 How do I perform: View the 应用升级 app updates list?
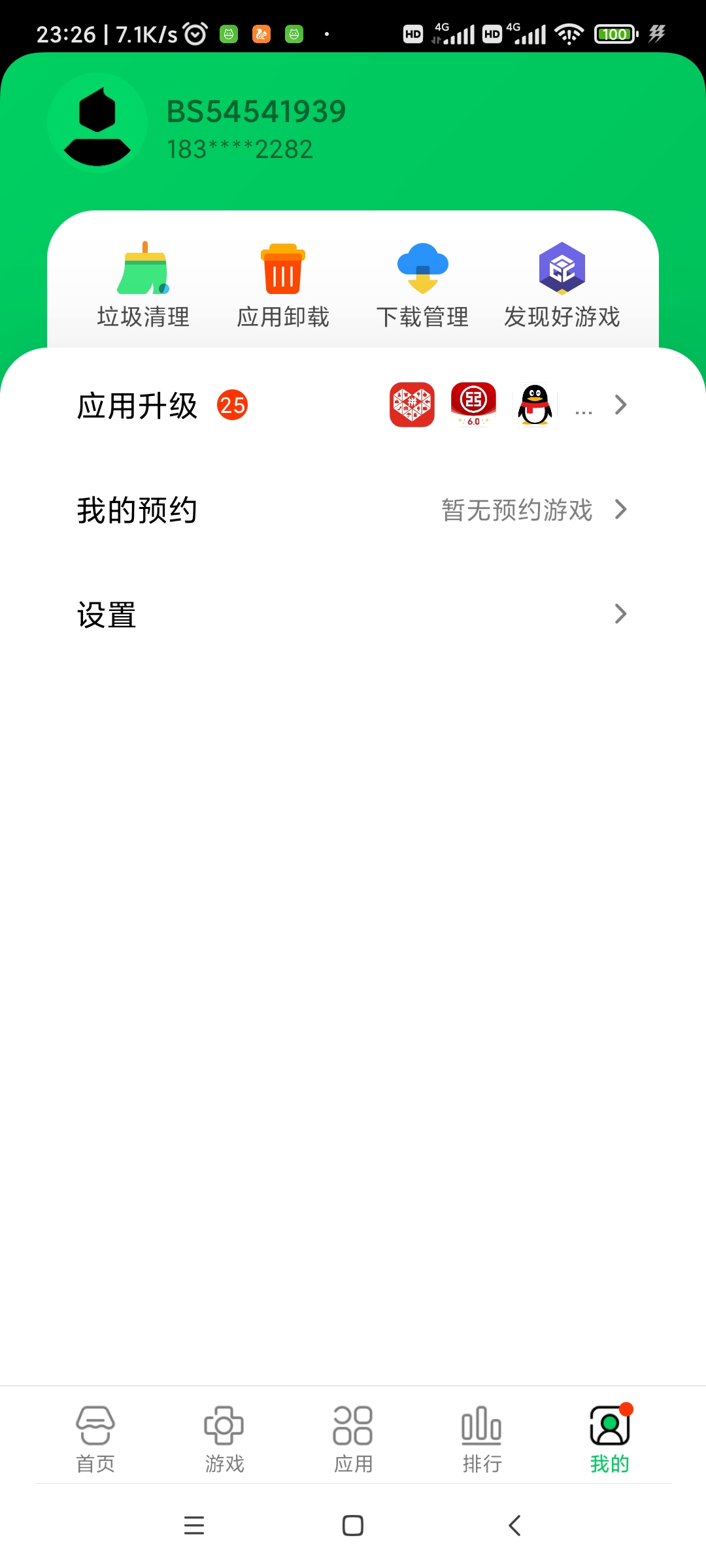(353, 405)
